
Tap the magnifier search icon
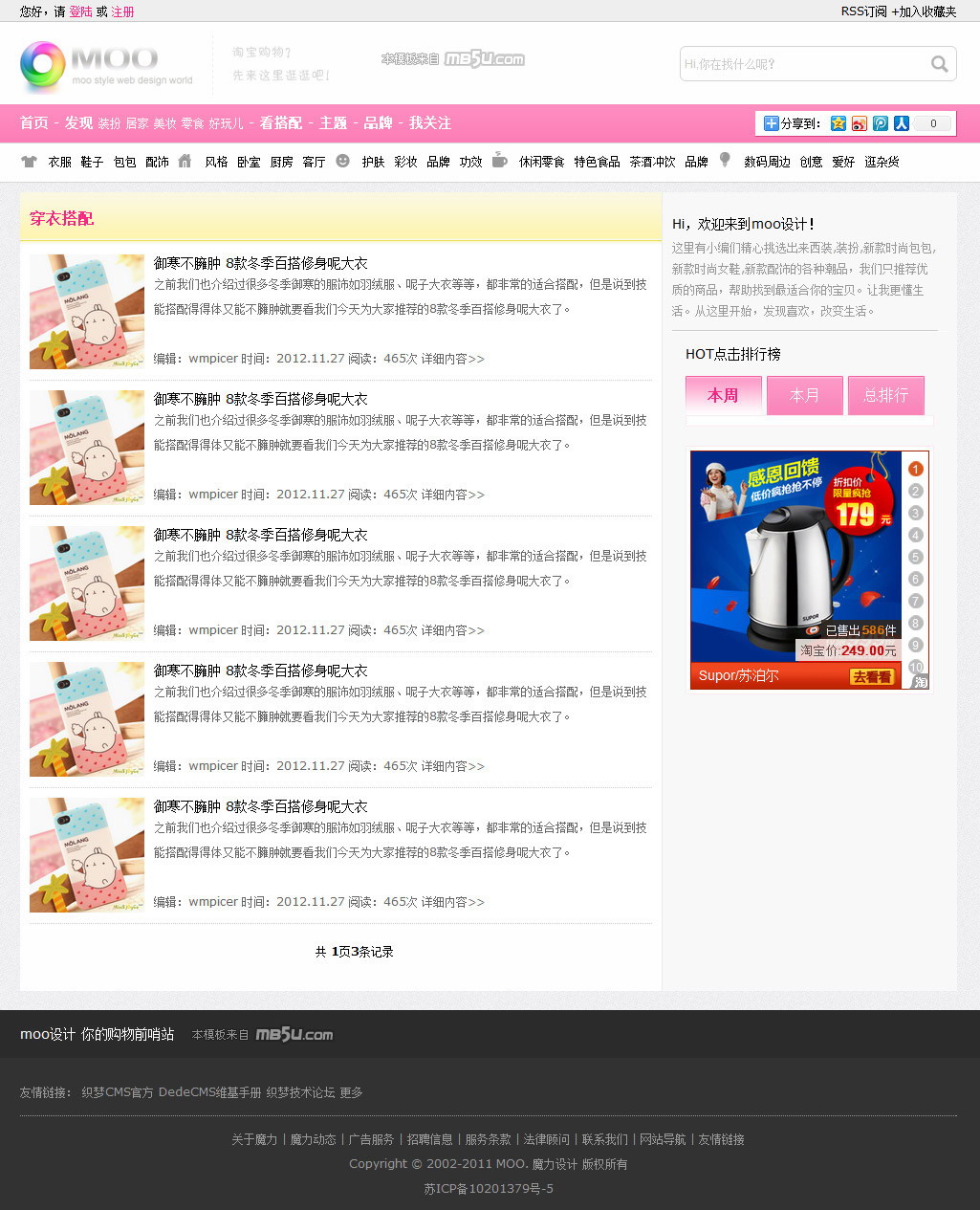(940, 64)
